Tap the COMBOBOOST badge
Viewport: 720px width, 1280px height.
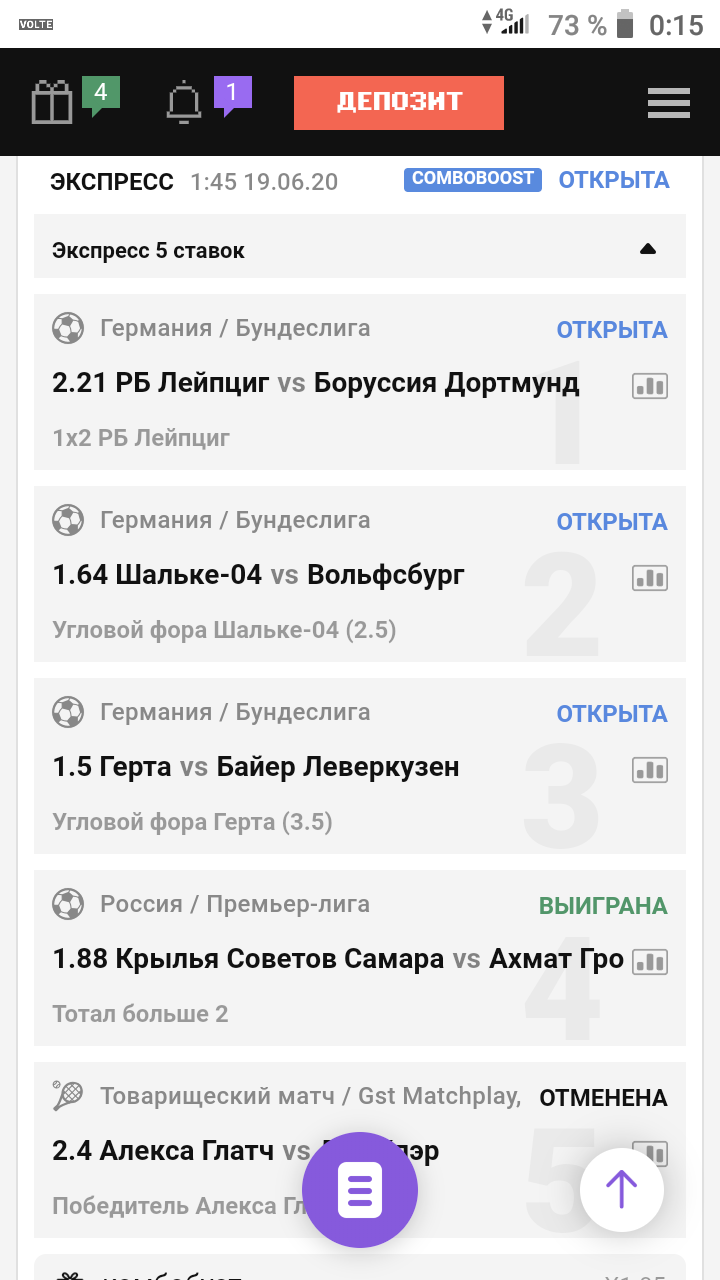coord(473,179)
